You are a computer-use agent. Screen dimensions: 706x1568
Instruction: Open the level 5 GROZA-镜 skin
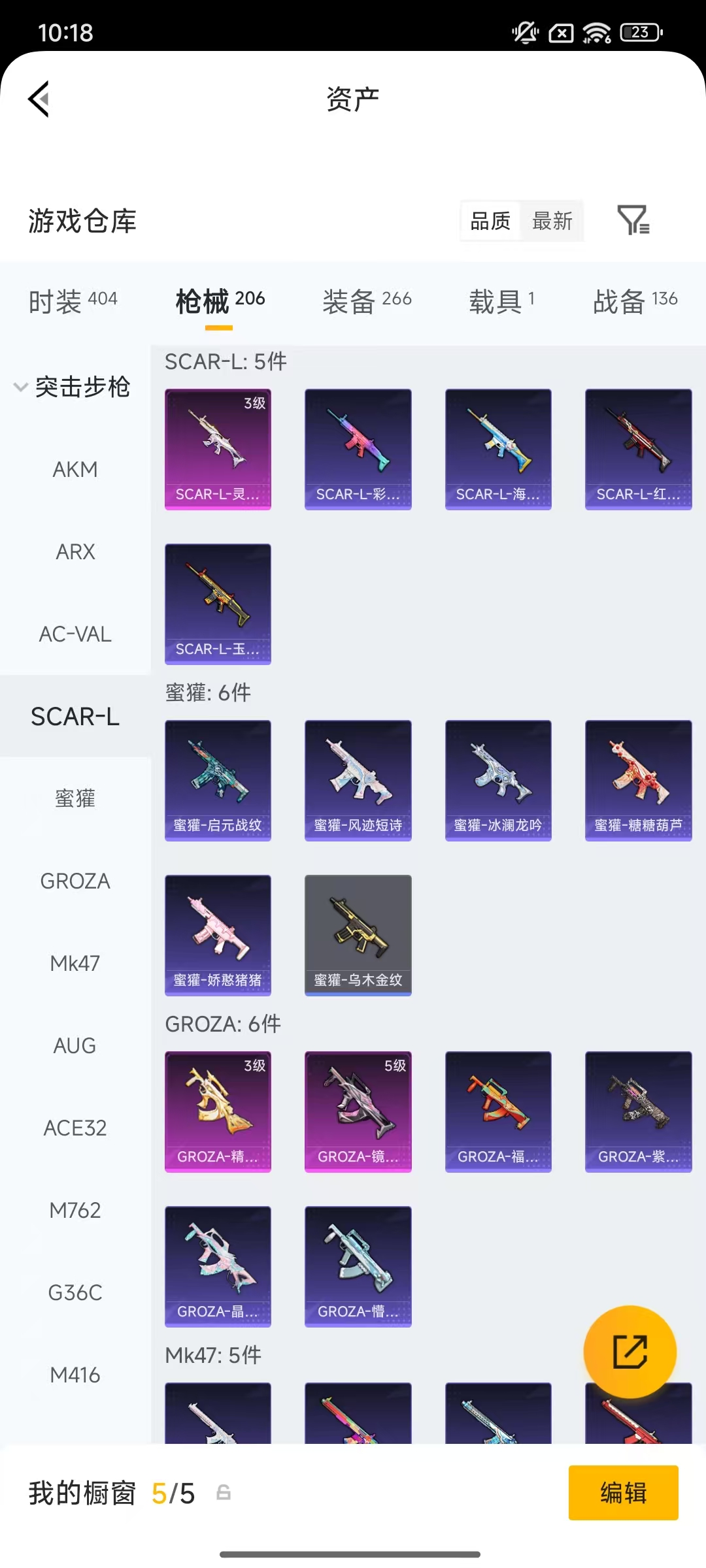358,1111
